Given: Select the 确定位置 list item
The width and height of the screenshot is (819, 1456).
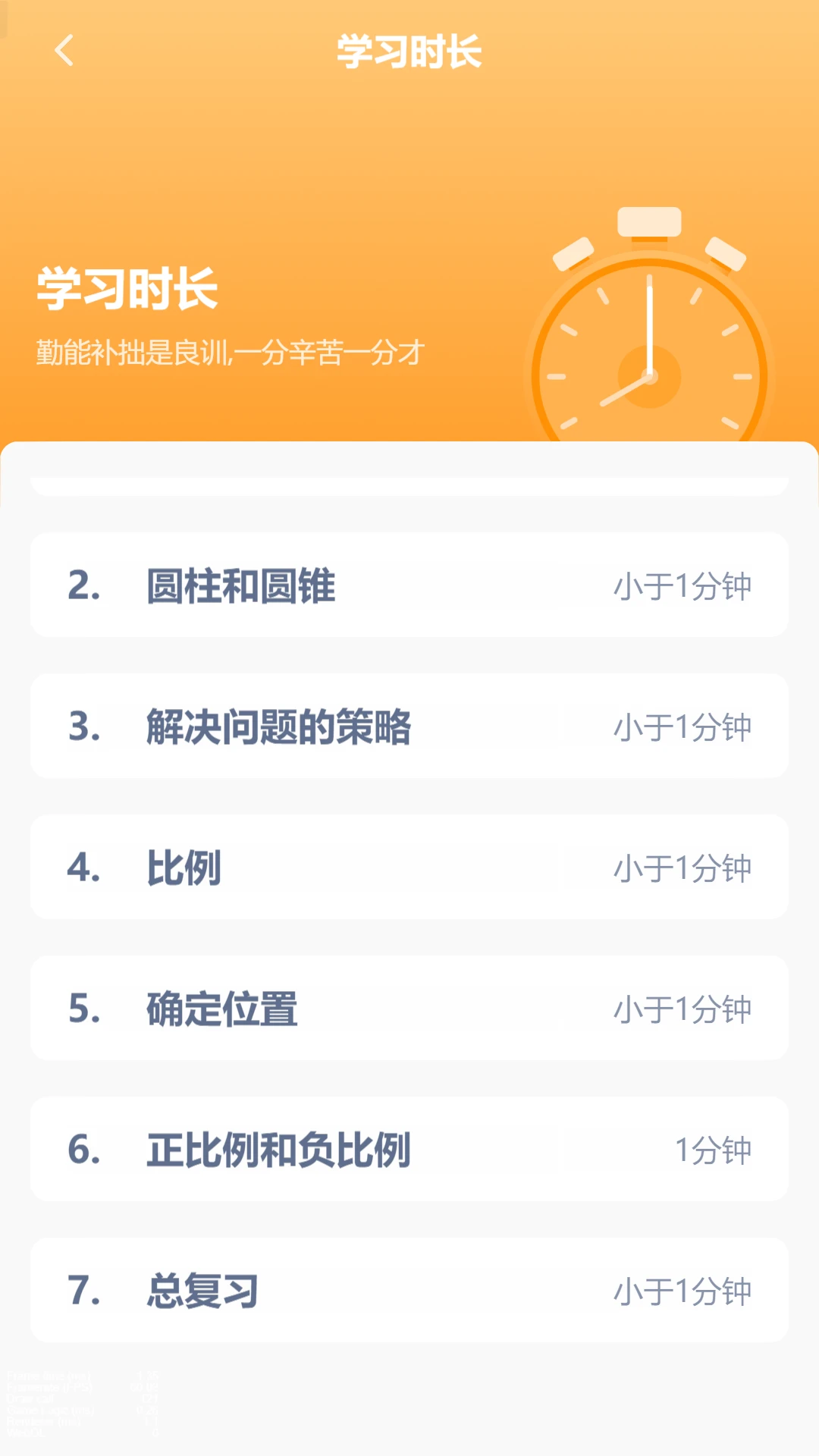Looking at the screenshot, I should [x=409, y=1009].
